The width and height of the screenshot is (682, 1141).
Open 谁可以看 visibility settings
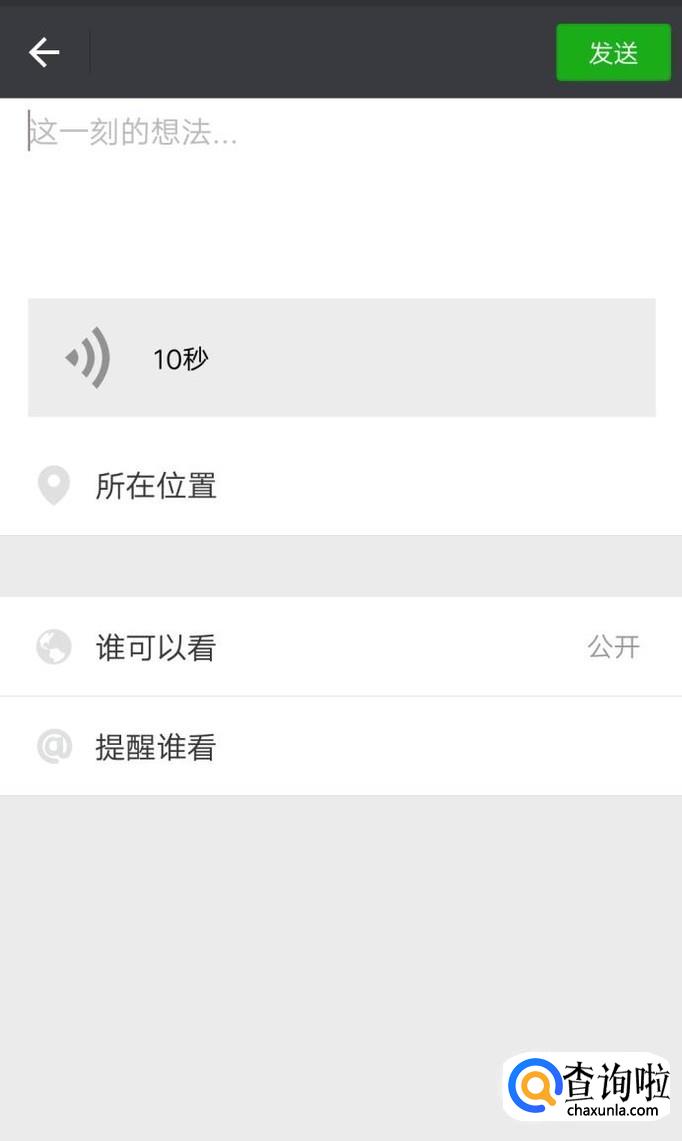(340, 647)
